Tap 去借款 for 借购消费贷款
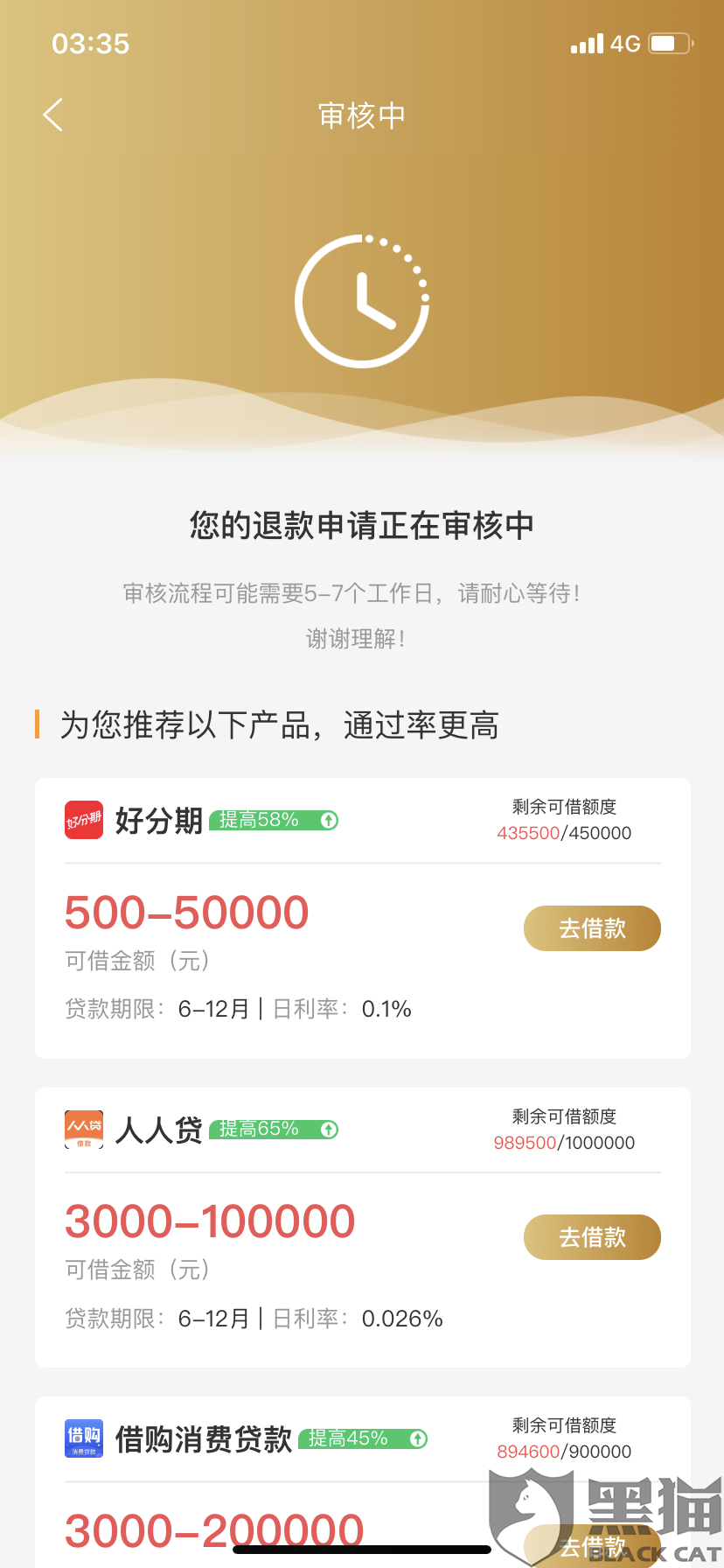This screenshot has height=1568, width=724. coord(592,1545)
